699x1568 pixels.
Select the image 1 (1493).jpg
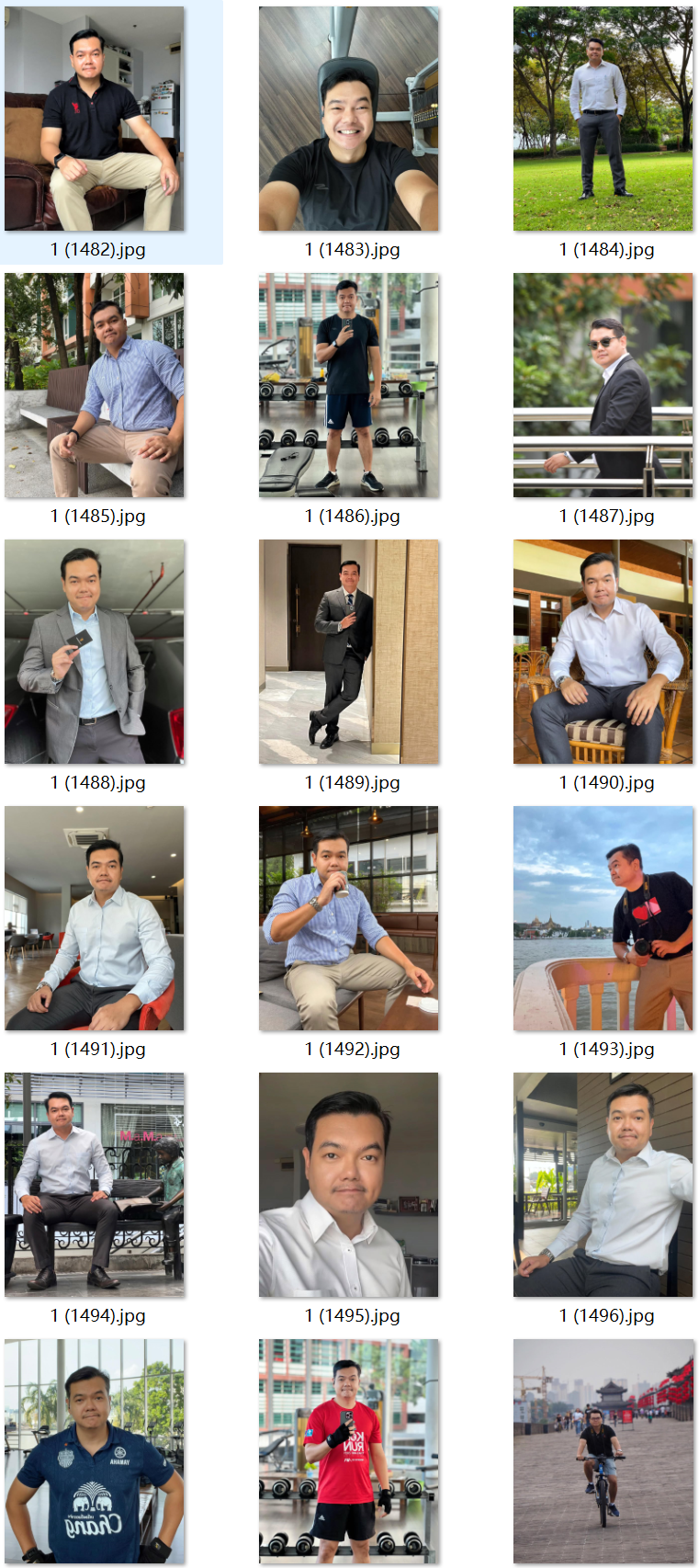click(603, 919)
